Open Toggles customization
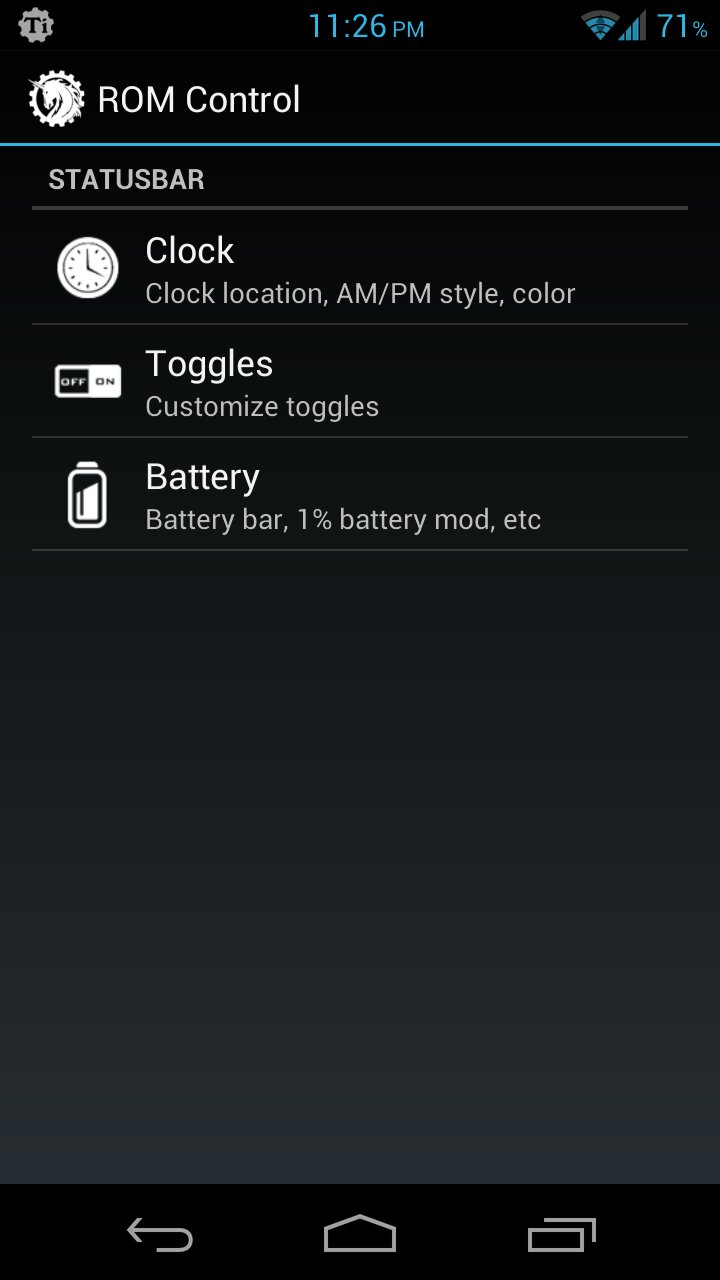 (x=360, y=381)
